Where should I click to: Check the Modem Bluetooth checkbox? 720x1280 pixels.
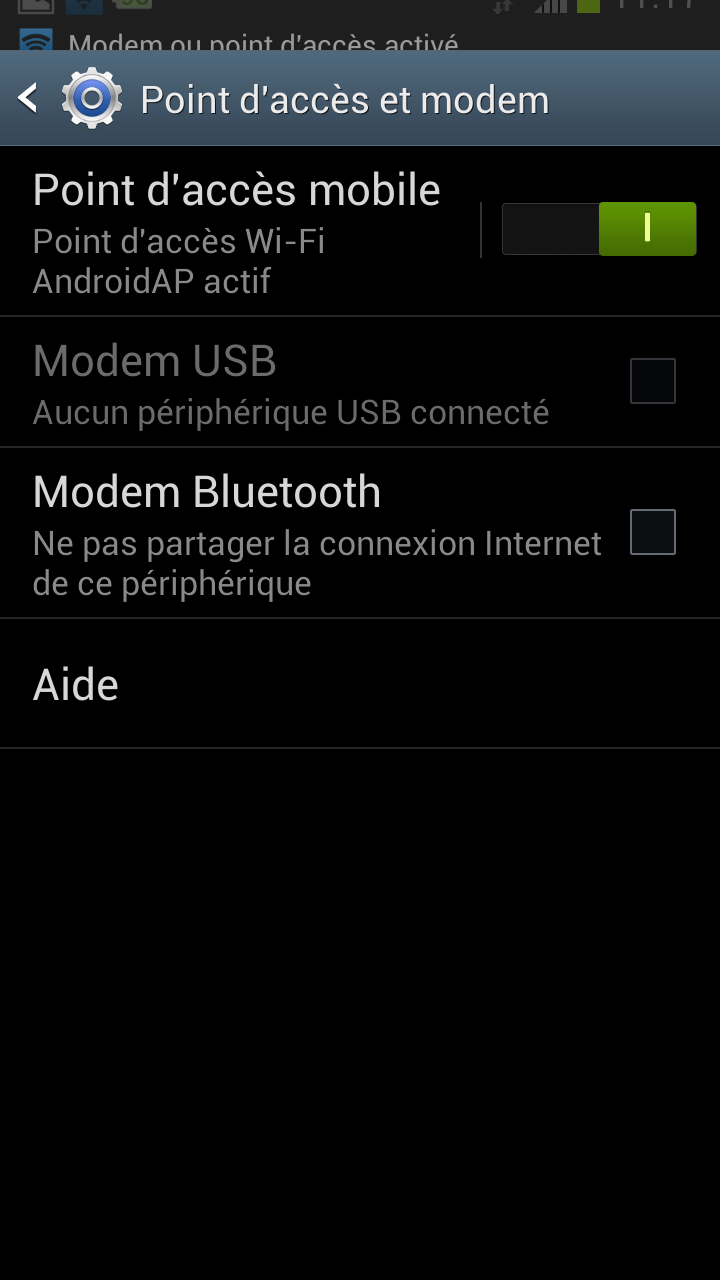(x=652, y=532)
